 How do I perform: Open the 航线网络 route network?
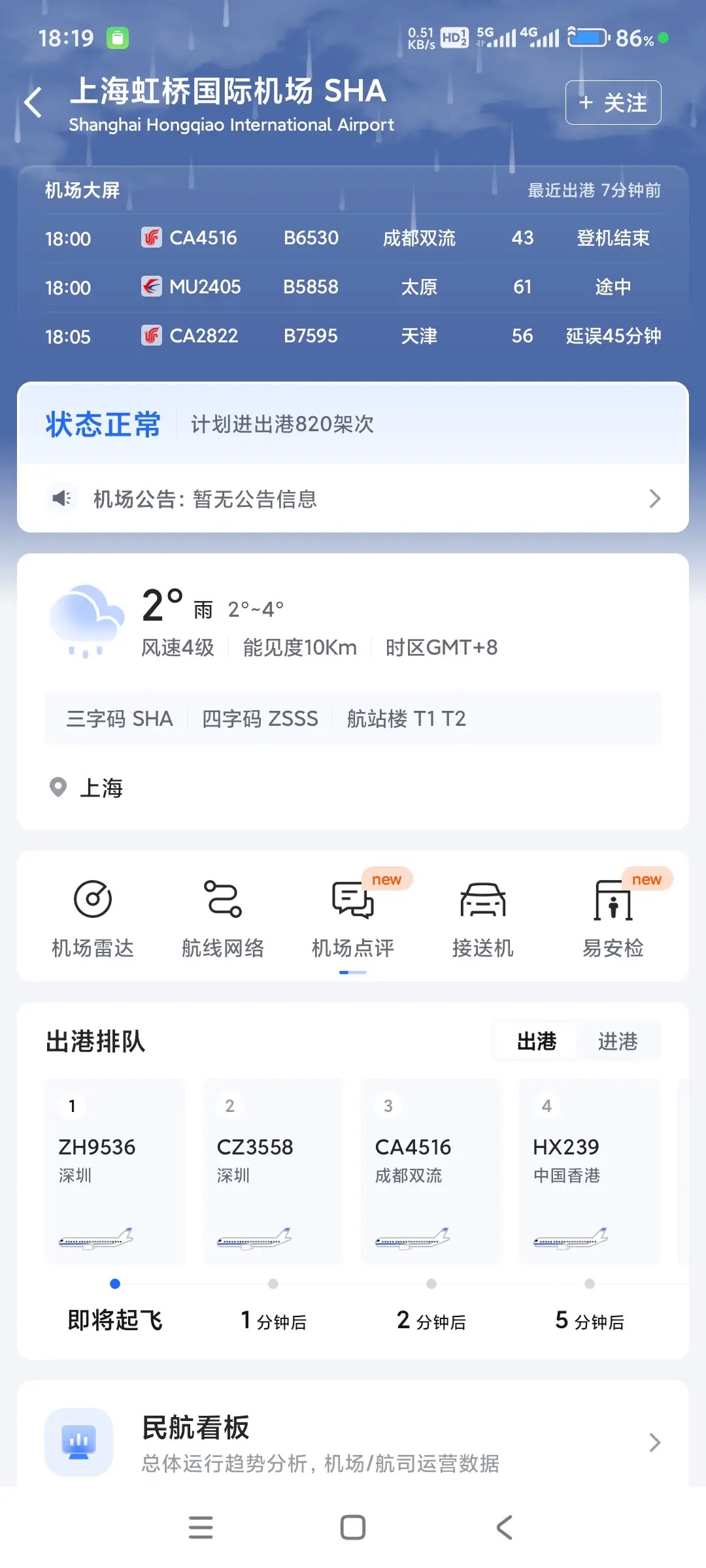tap(223, 915)
